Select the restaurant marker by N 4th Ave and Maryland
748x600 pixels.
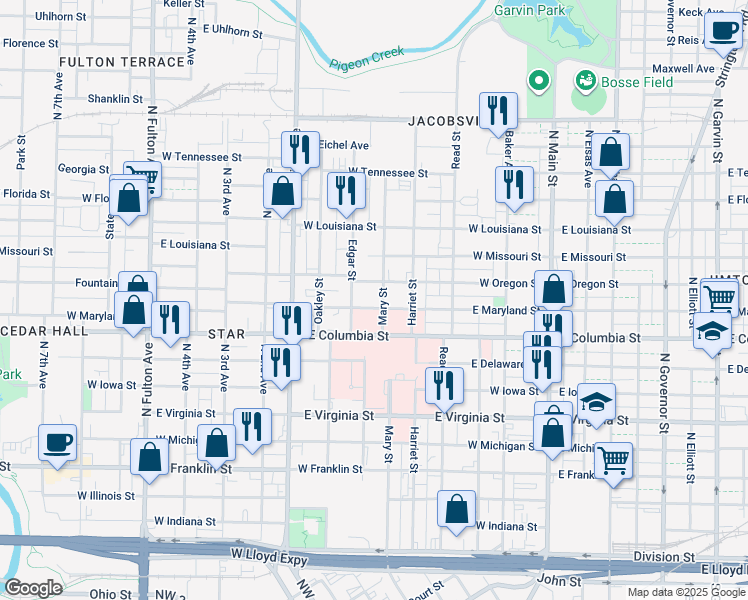[x=170, y=323]
